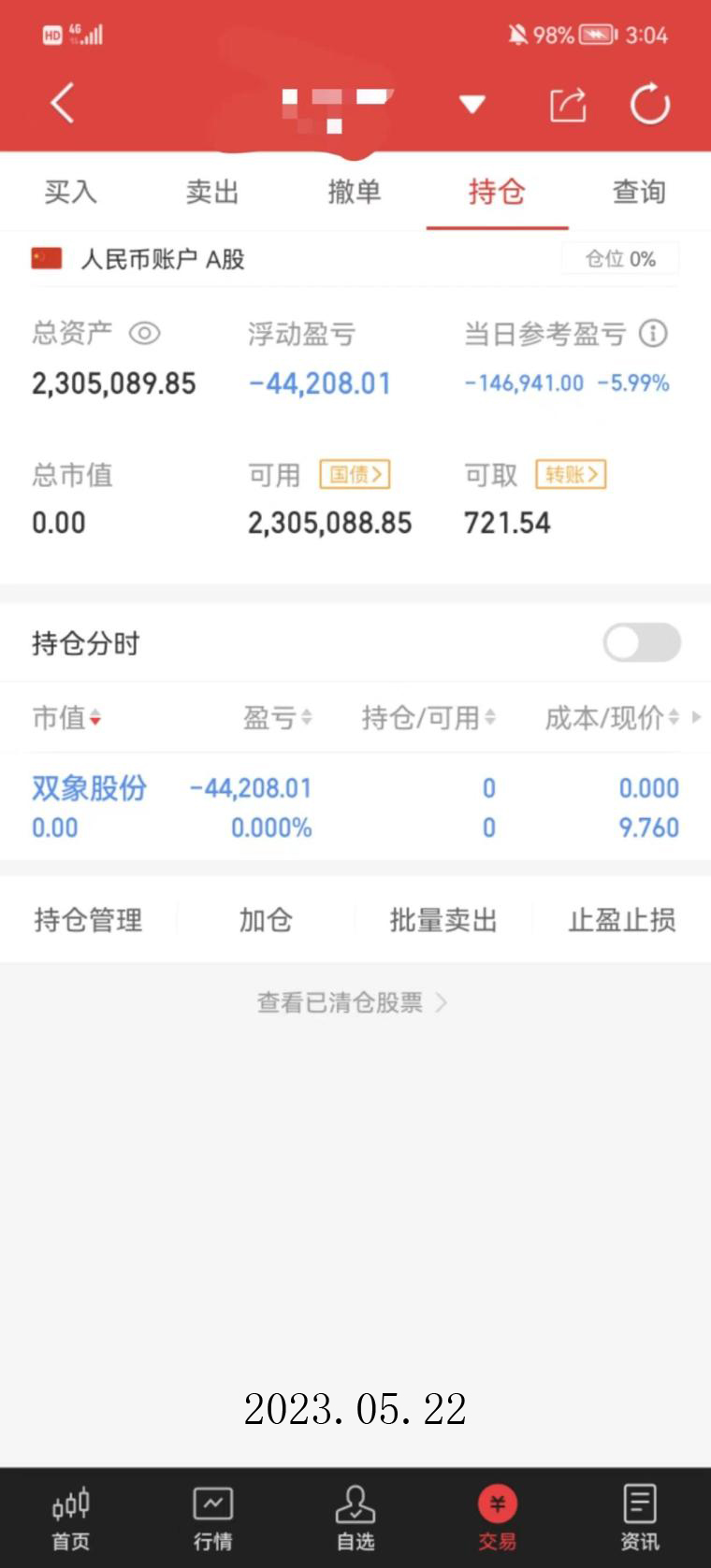Open the 双象股份 holding row
Screen dimensions: 711x1568
click(89, 788)
